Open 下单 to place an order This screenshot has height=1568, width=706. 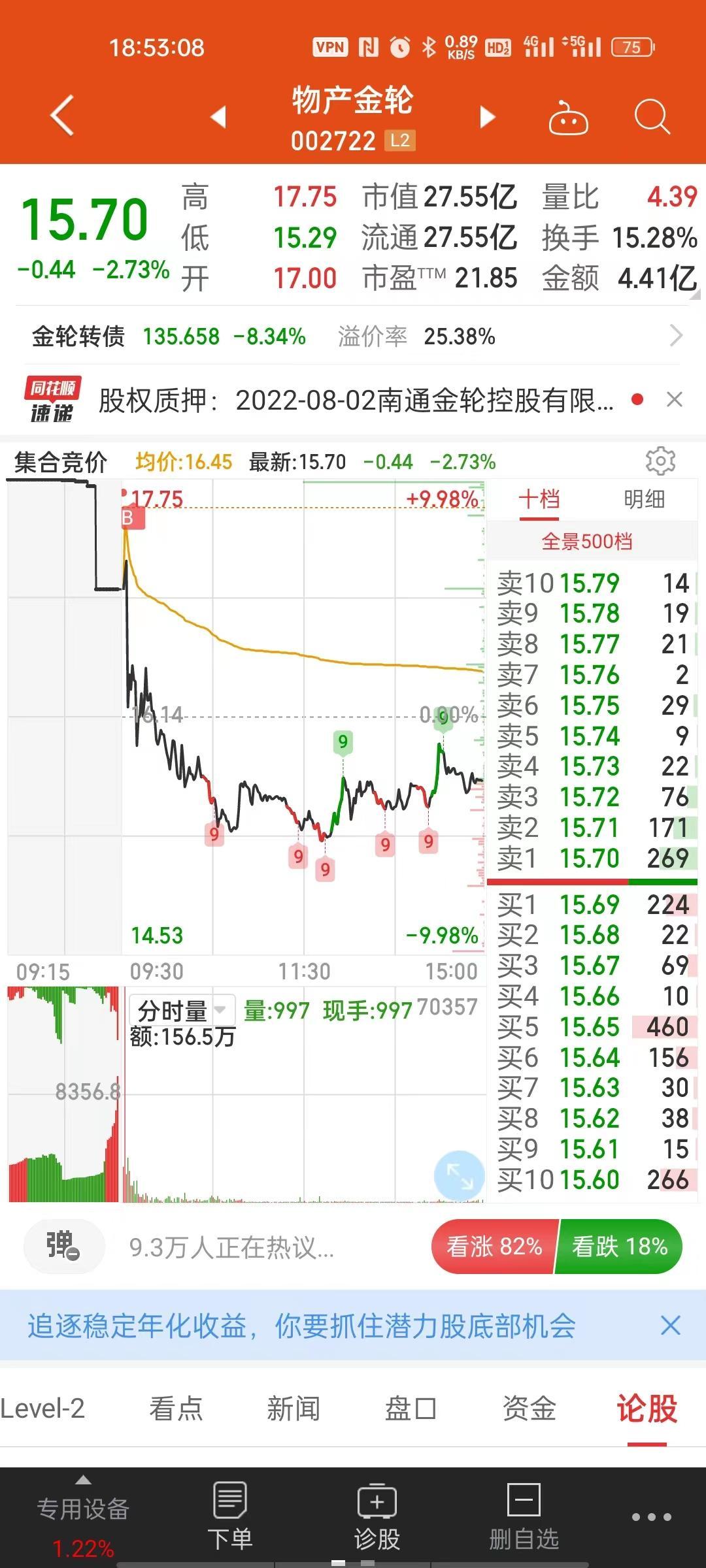[230, 1516]
